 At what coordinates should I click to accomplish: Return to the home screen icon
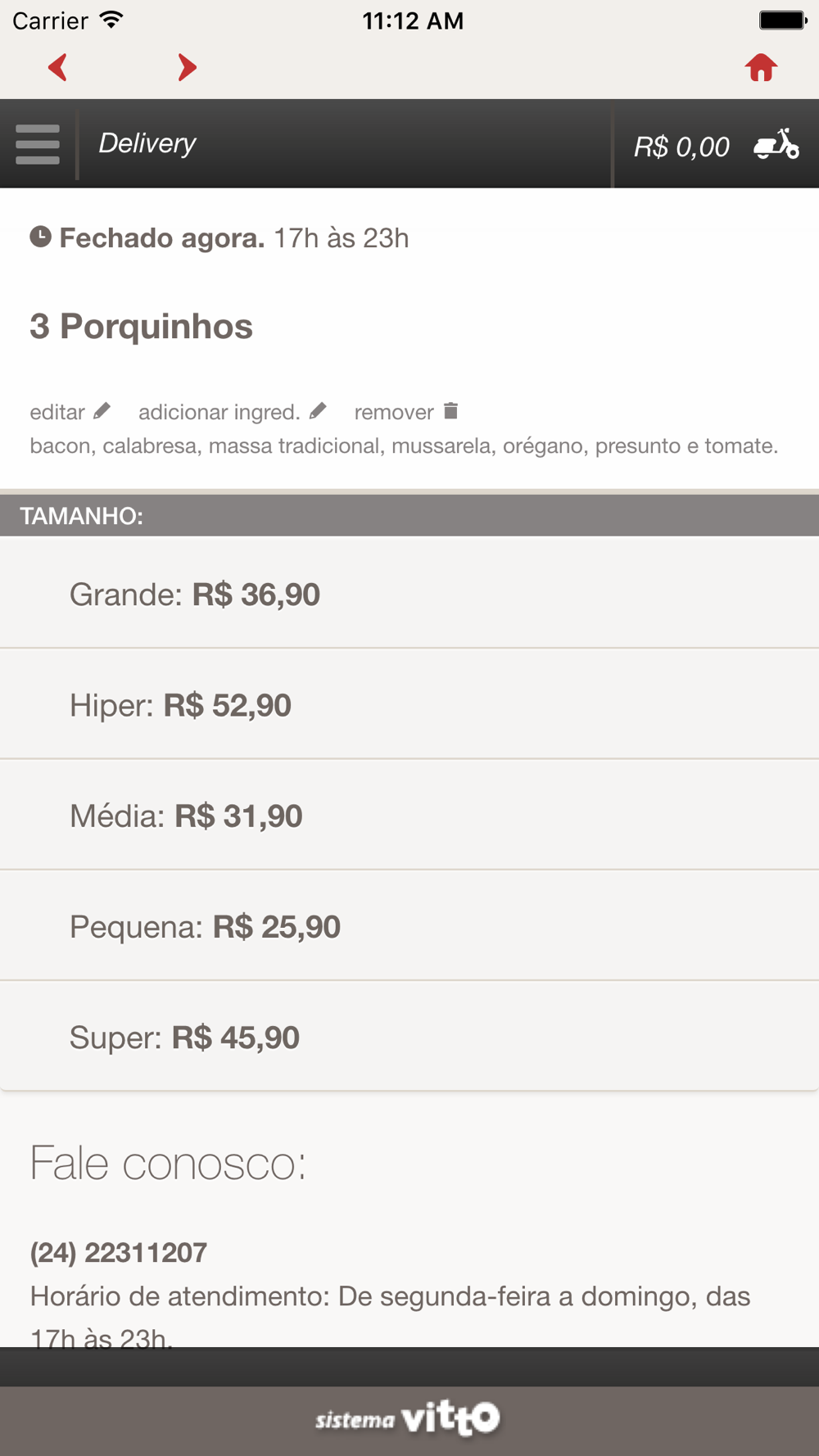coord(761,67)
